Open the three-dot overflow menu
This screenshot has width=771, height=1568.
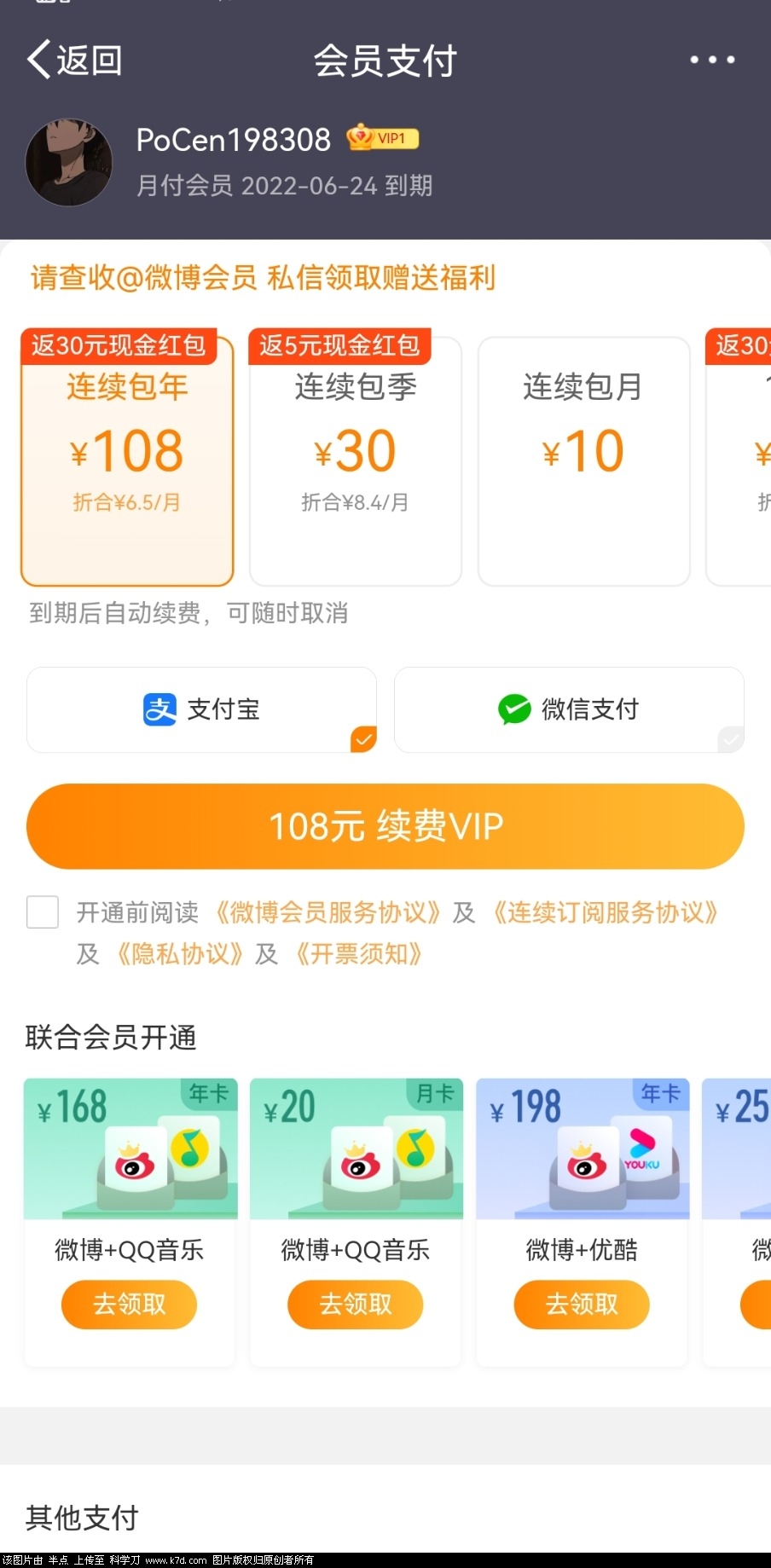pyautogui.click(x=711, y=60)
